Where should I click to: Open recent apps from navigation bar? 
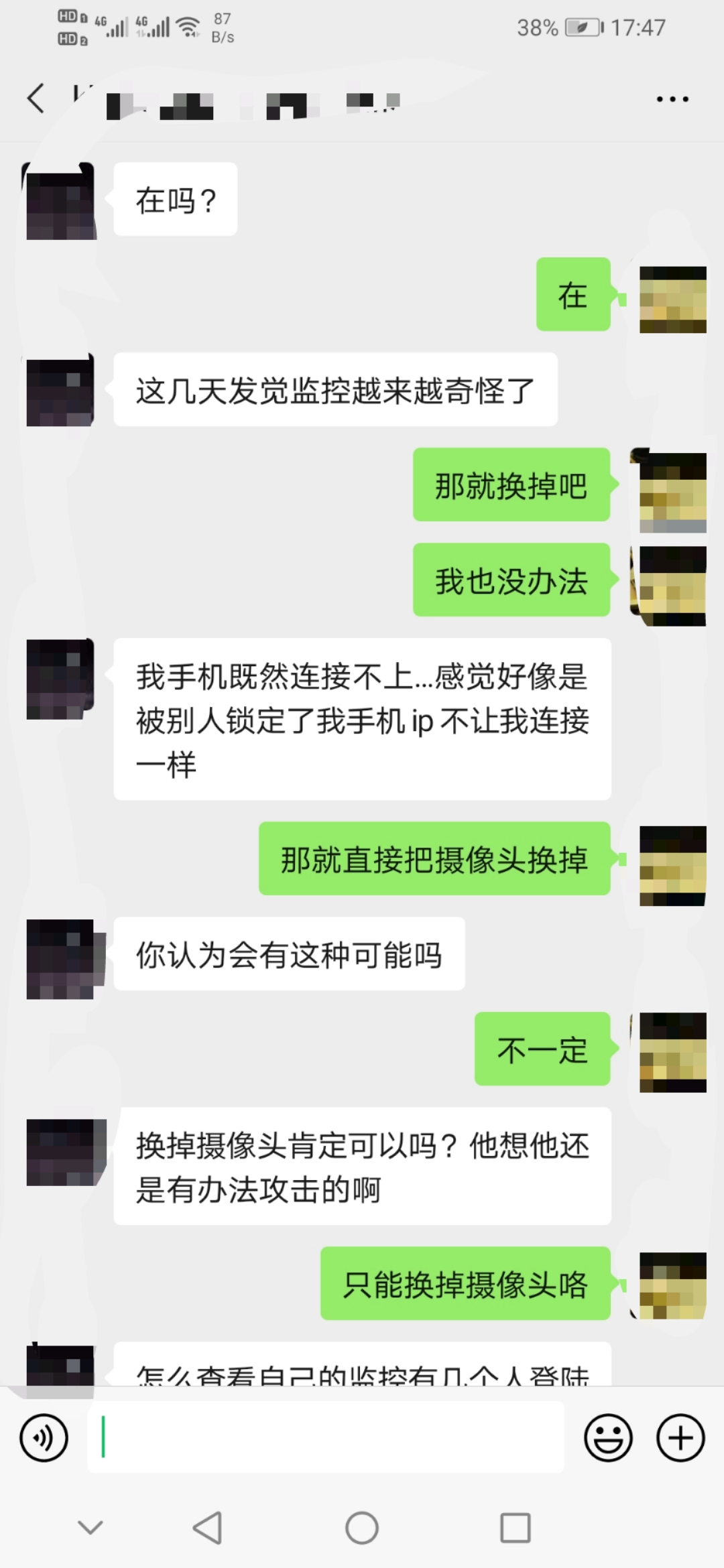point(516,1528)
